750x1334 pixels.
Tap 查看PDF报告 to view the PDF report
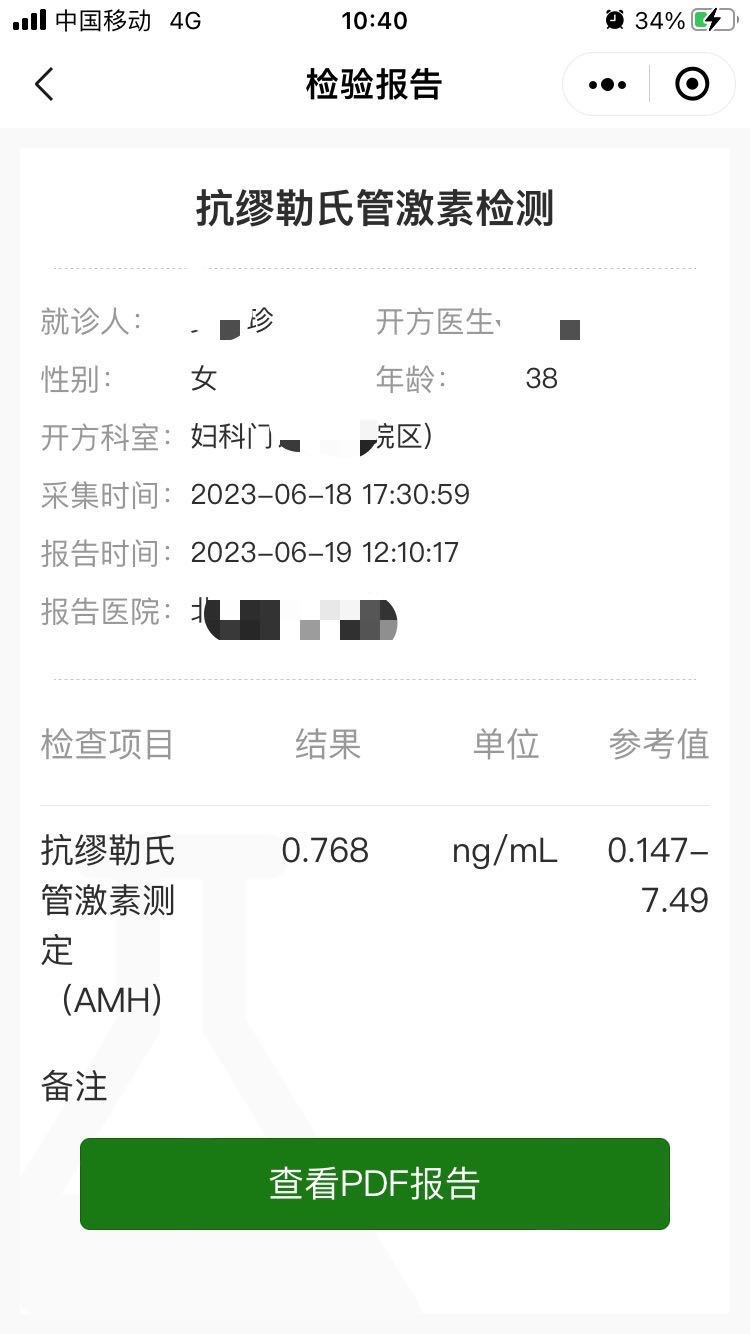pyautogui.click(x=375, y=1183)
